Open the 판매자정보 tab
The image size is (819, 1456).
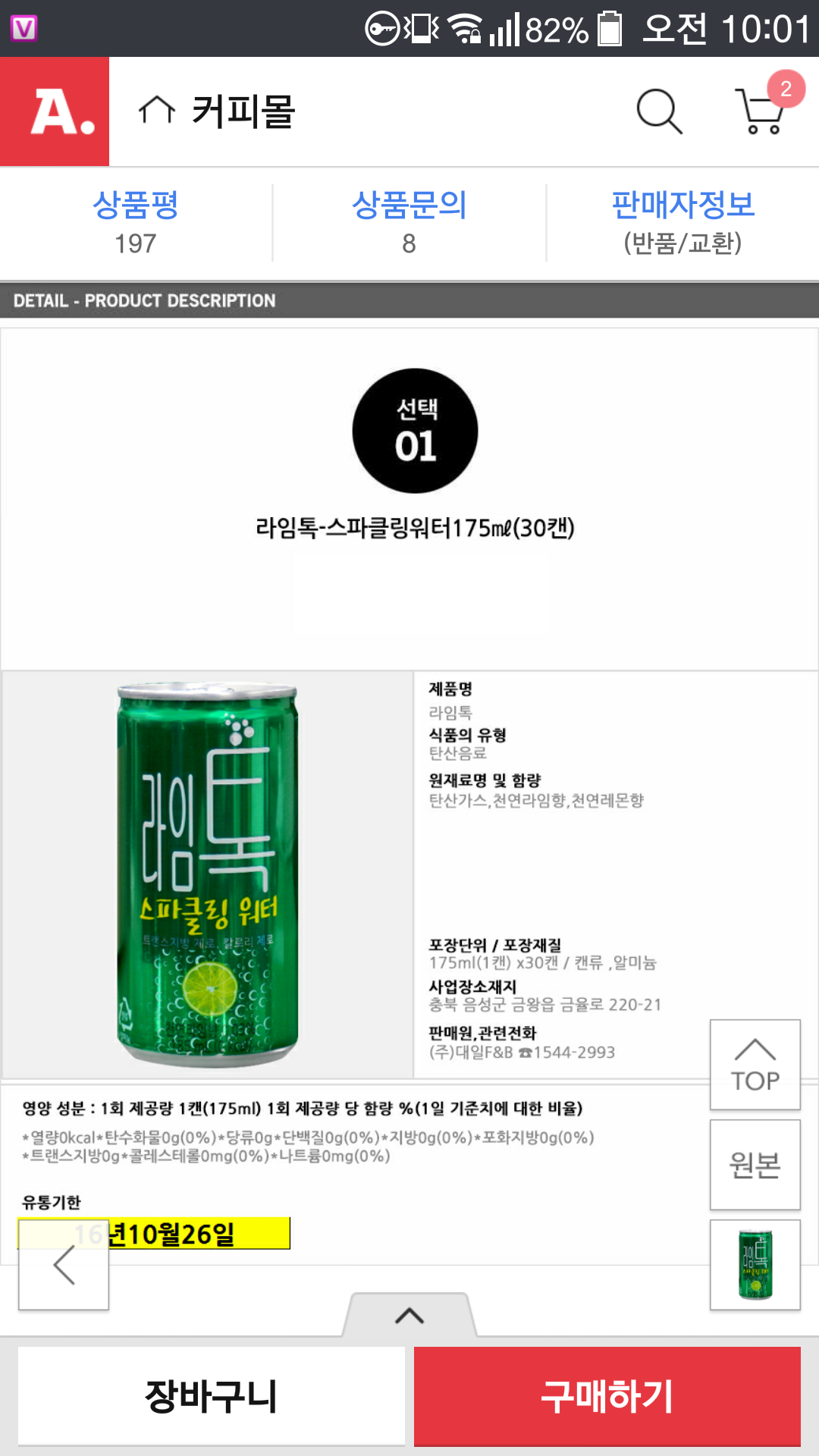[682, 222]
